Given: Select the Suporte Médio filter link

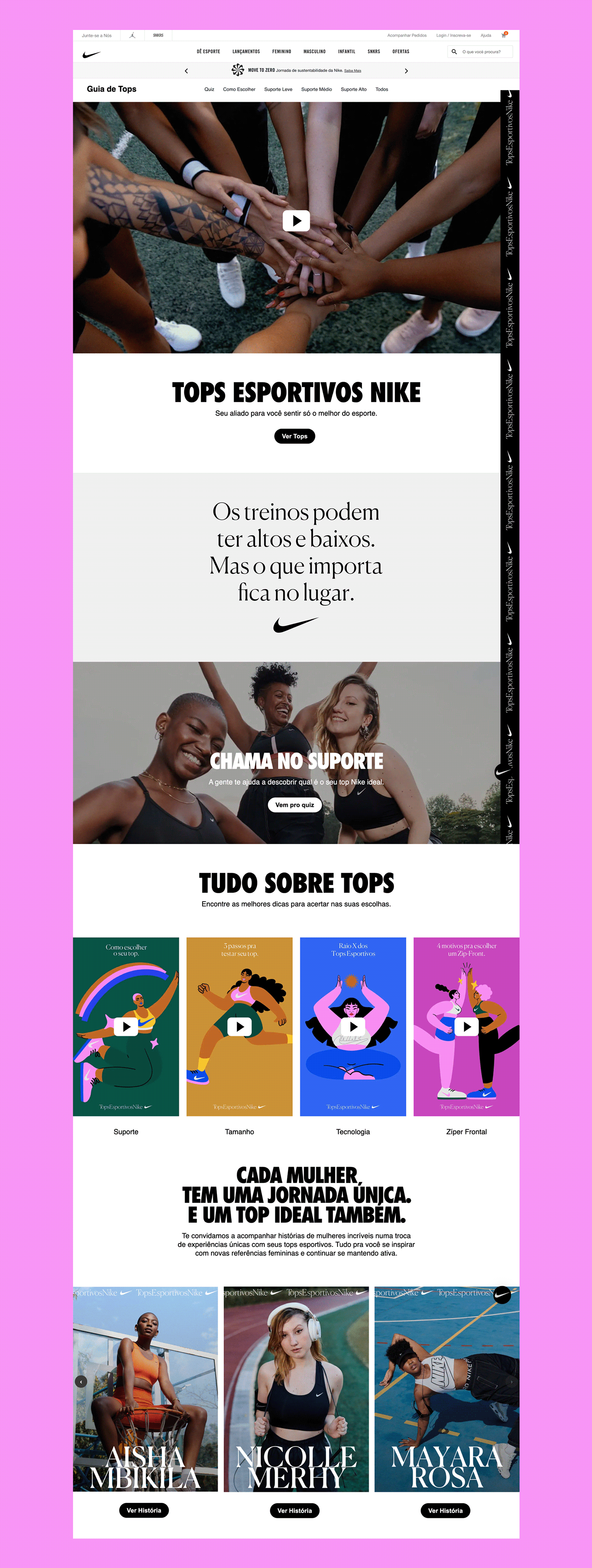Looking at the screenshot, I should click(x=316, y=89).
